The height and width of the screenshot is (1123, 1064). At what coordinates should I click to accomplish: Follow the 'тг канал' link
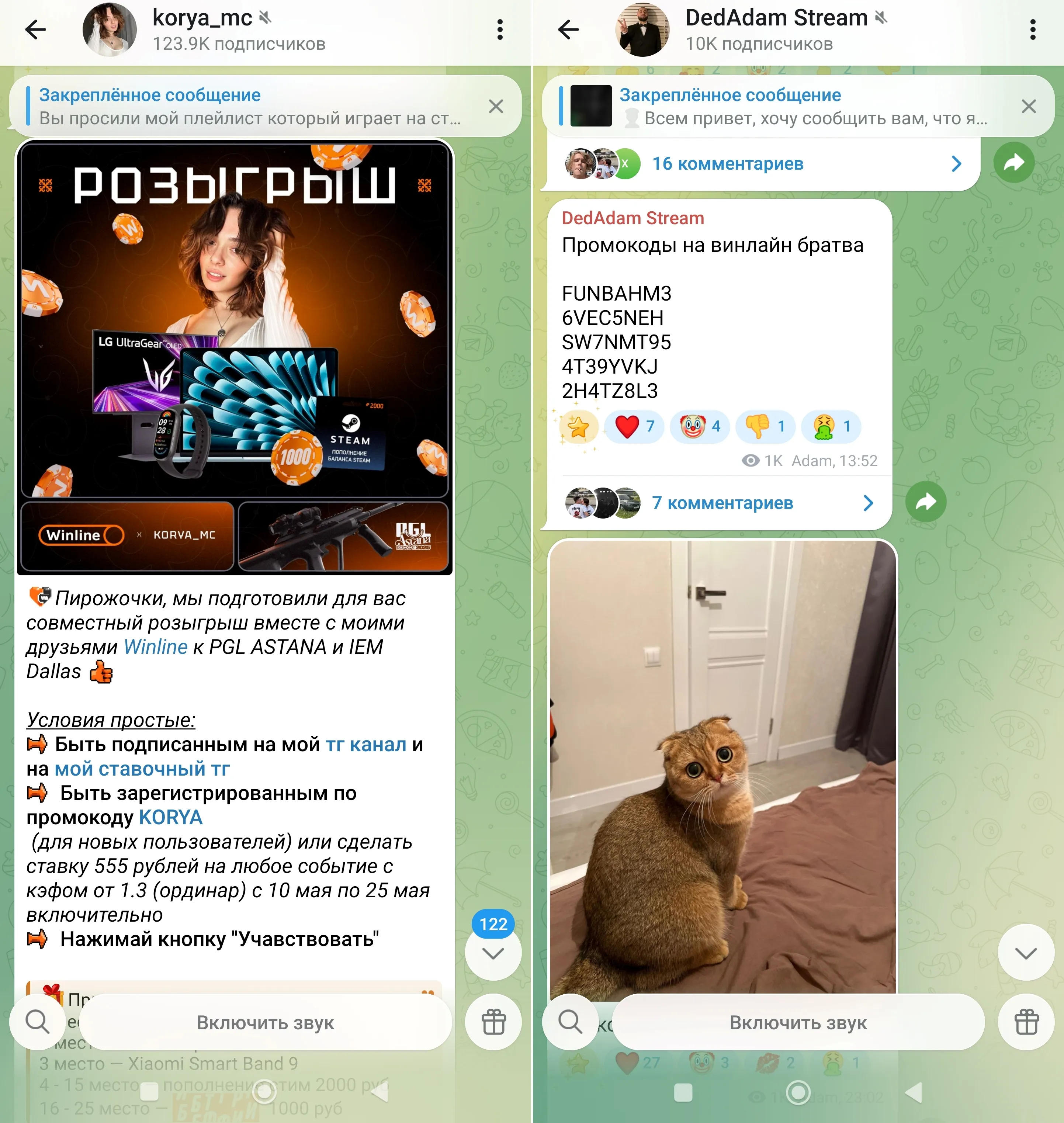point(366,745)
